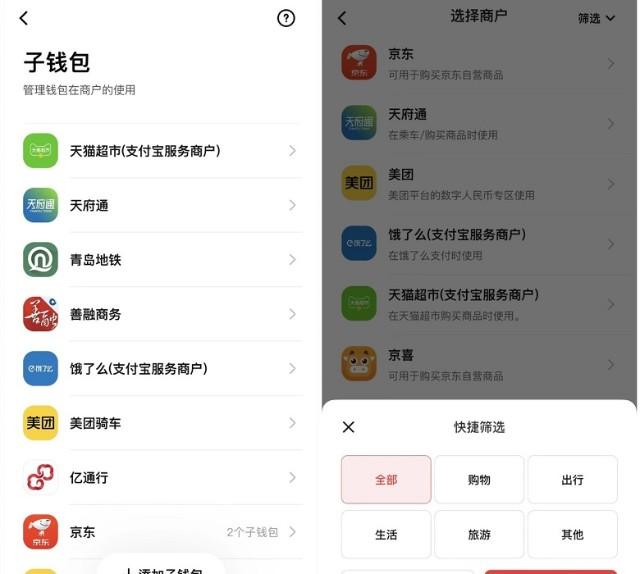Expand the 筛选 dropdown

point(597,18)
